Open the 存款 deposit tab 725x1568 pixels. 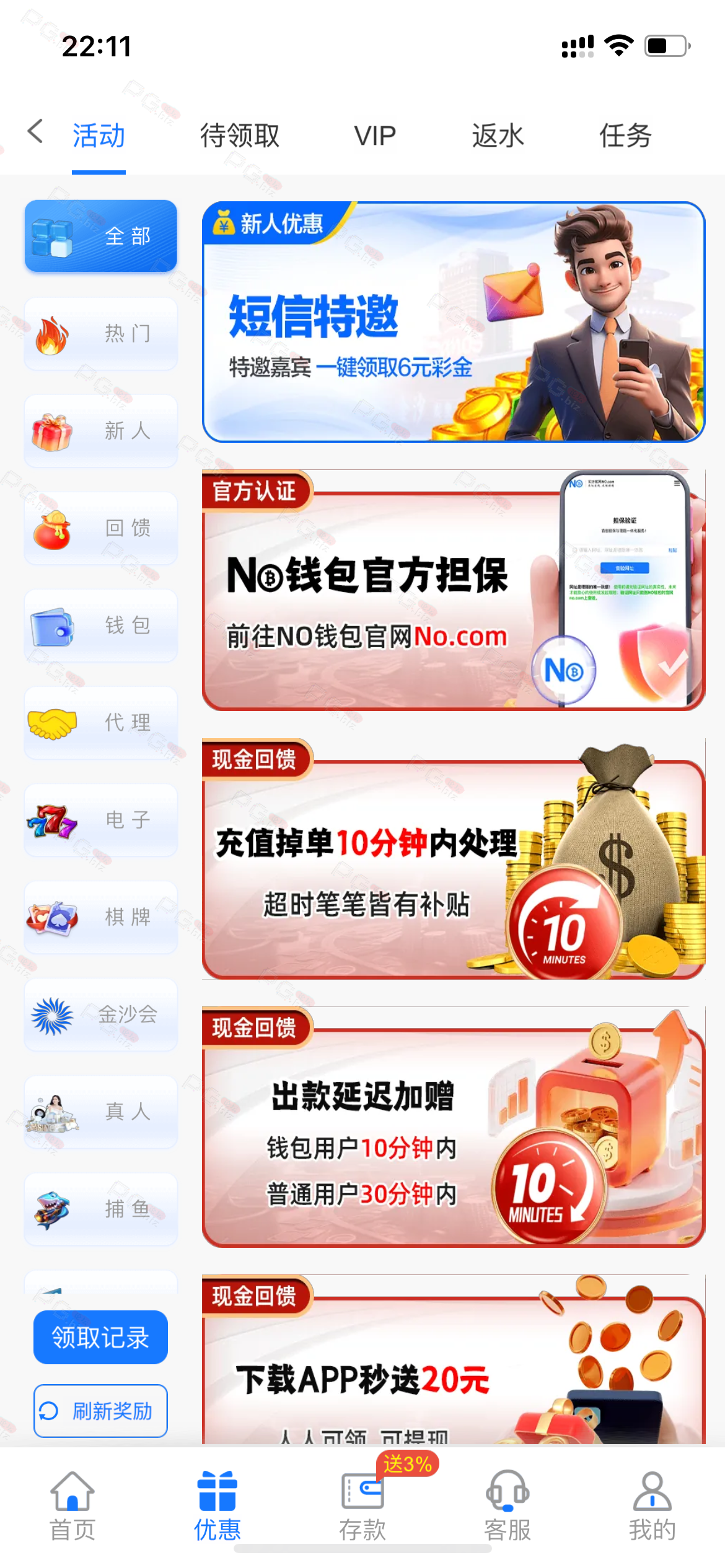tap(362, 1506)
